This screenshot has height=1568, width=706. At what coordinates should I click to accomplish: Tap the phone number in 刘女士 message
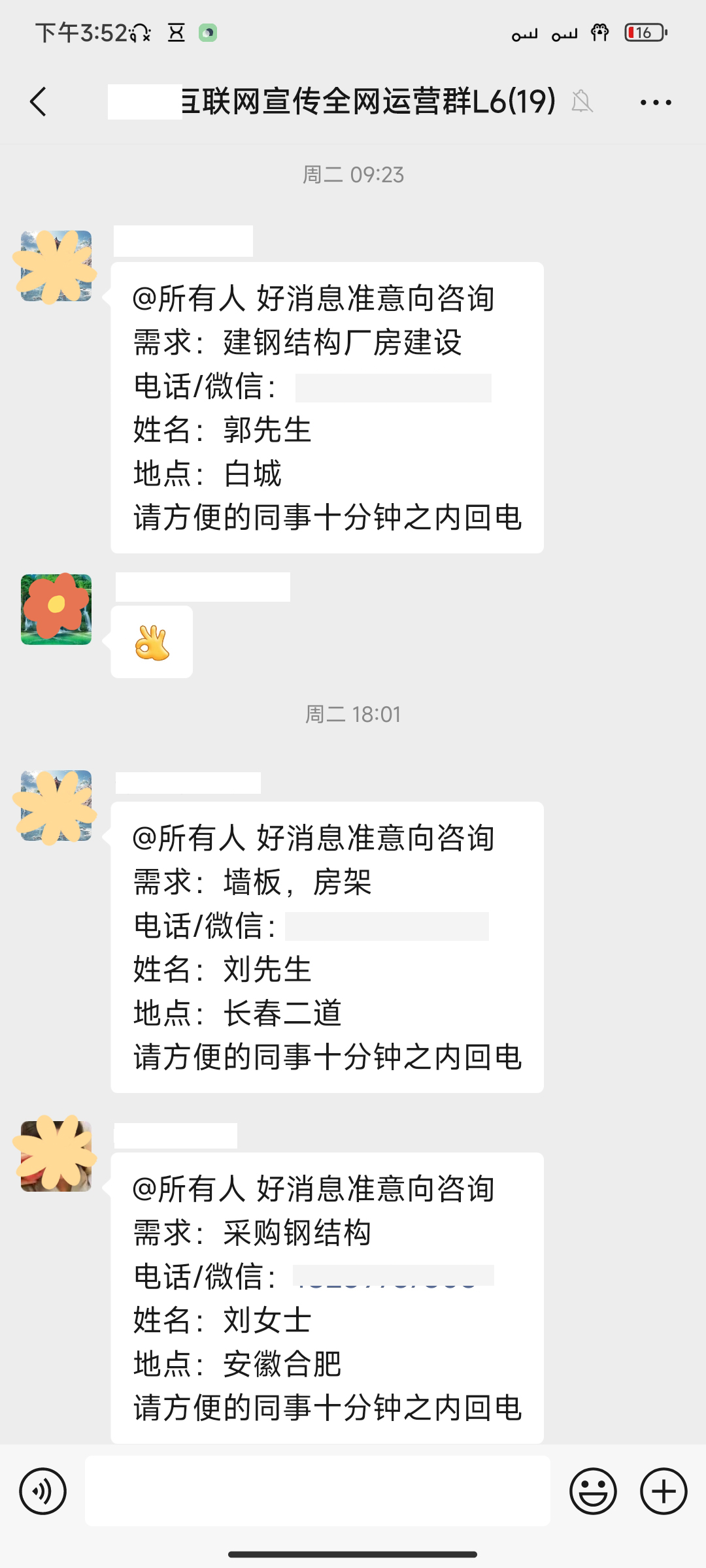click(392, 1277)
